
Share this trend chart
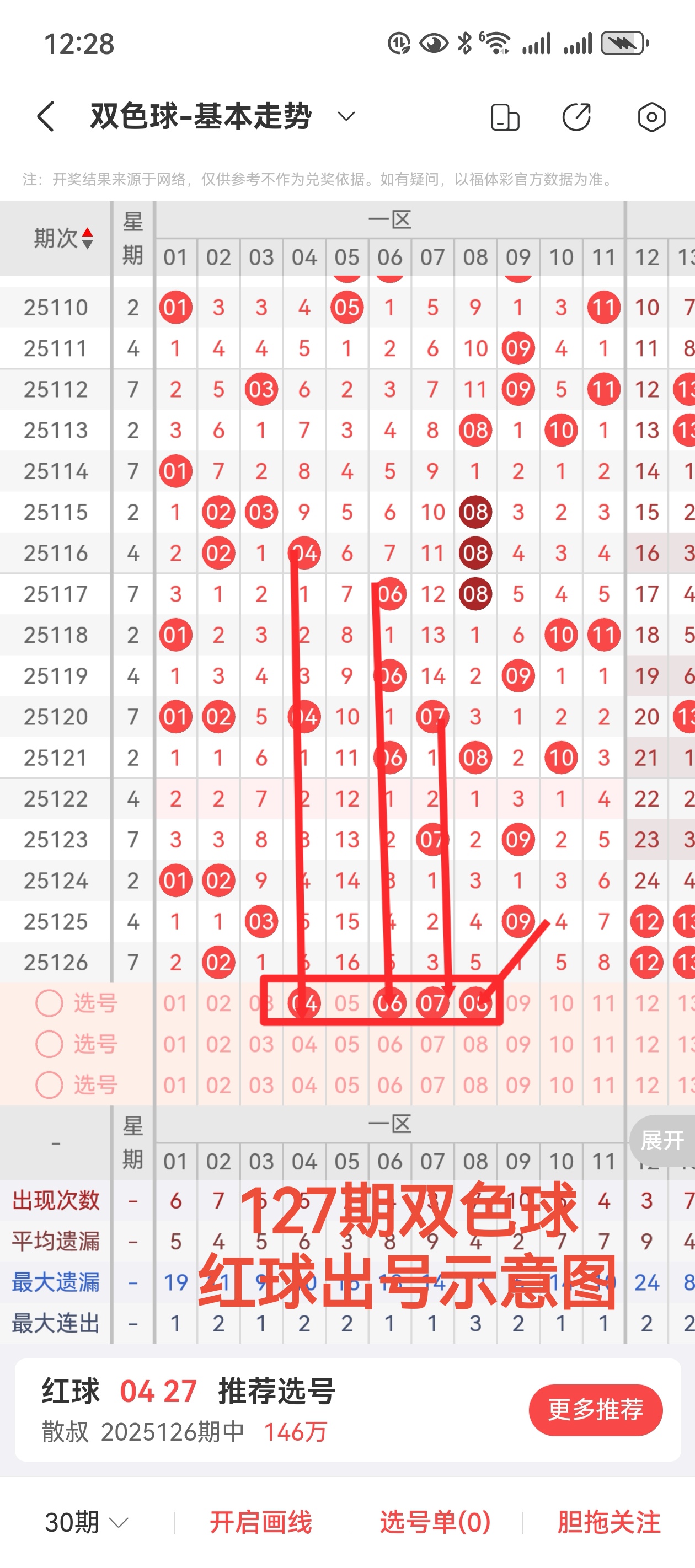tap(576, 117)
